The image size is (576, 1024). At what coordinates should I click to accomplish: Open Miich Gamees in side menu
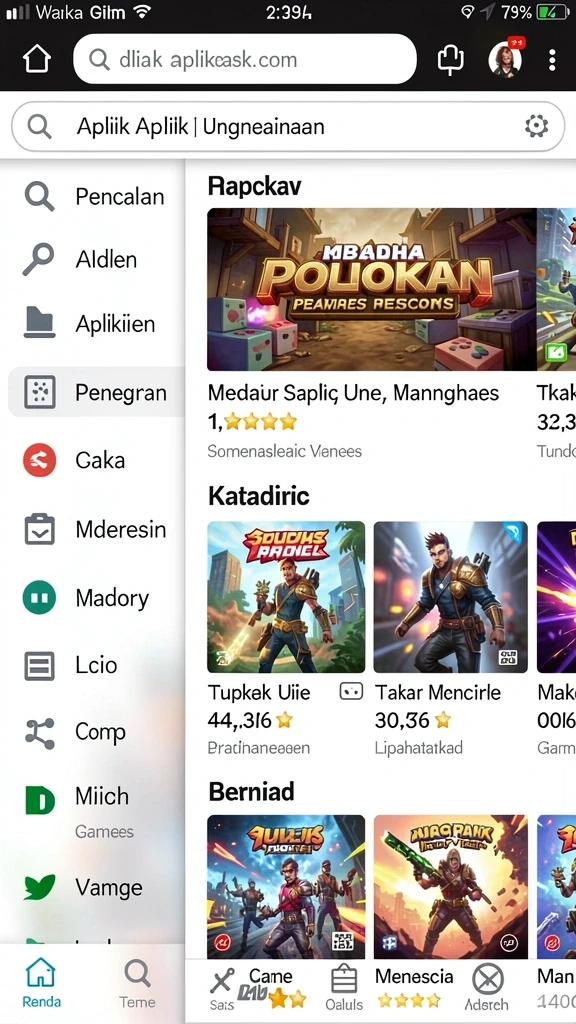tap(93, 808)
